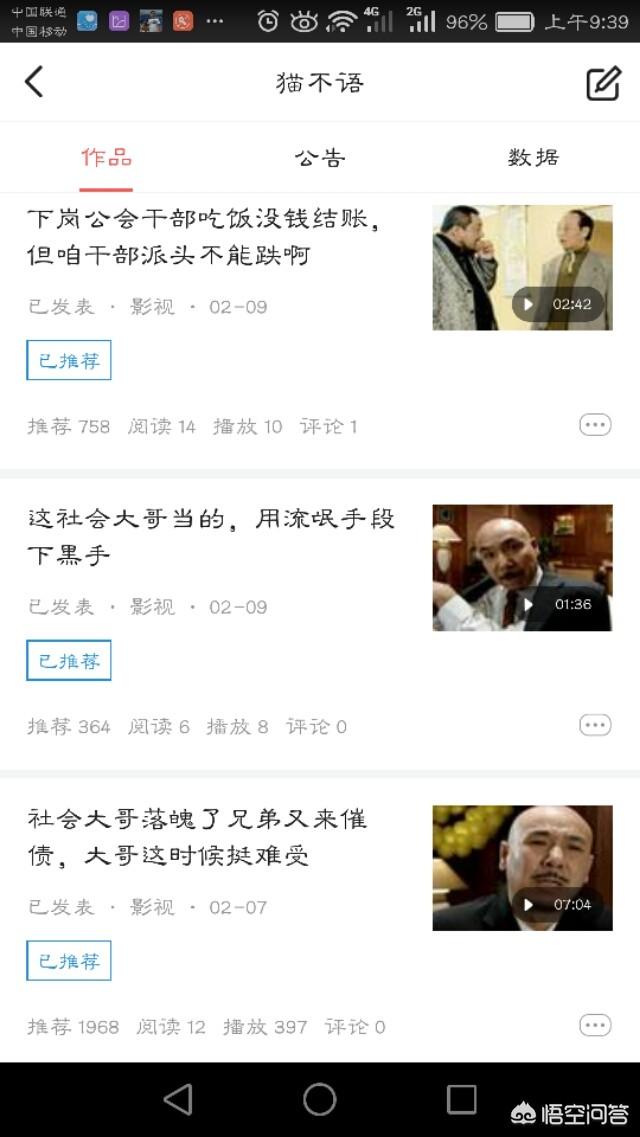The height and width of the screenshot is (1137, 640).
Task: Open more options for the 兄弟又来催债 post
Action: click(x=595, y=1025)
